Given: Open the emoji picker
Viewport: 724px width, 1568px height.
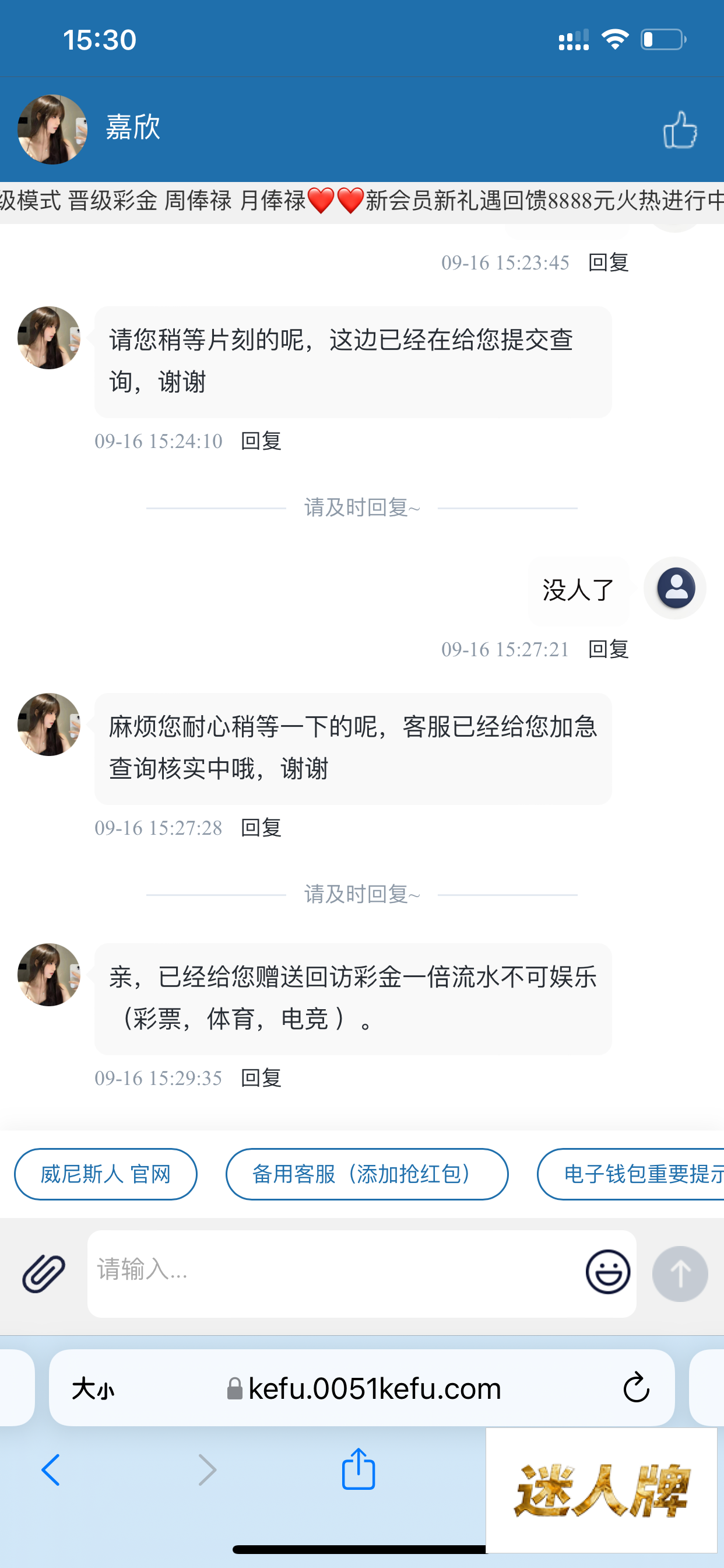Looking at the screenshot, I should click(x=608, y=1272).
